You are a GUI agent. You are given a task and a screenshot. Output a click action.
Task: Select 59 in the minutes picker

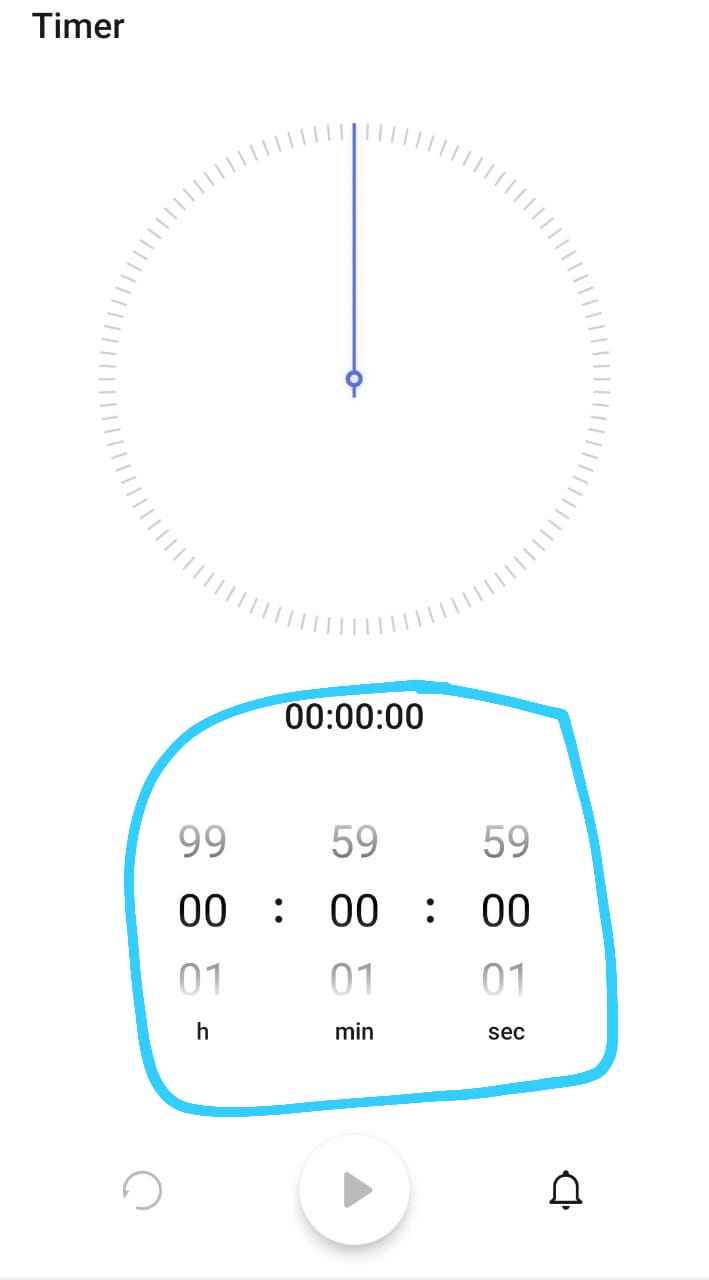354,842
